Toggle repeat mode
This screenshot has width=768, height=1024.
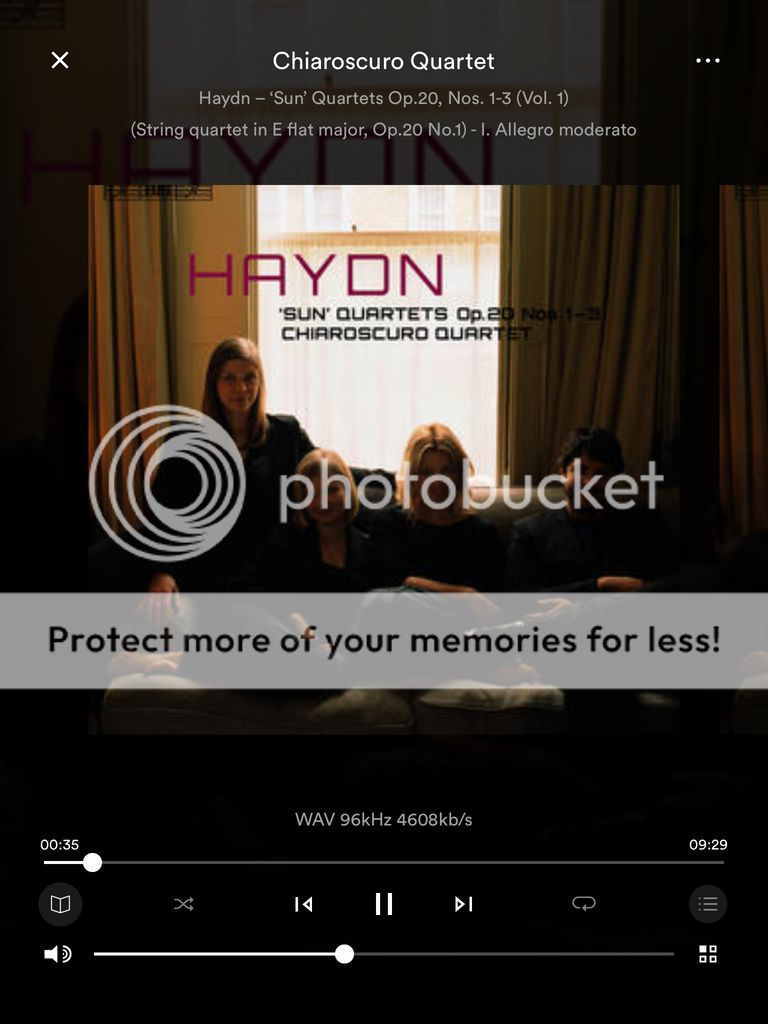584,904
